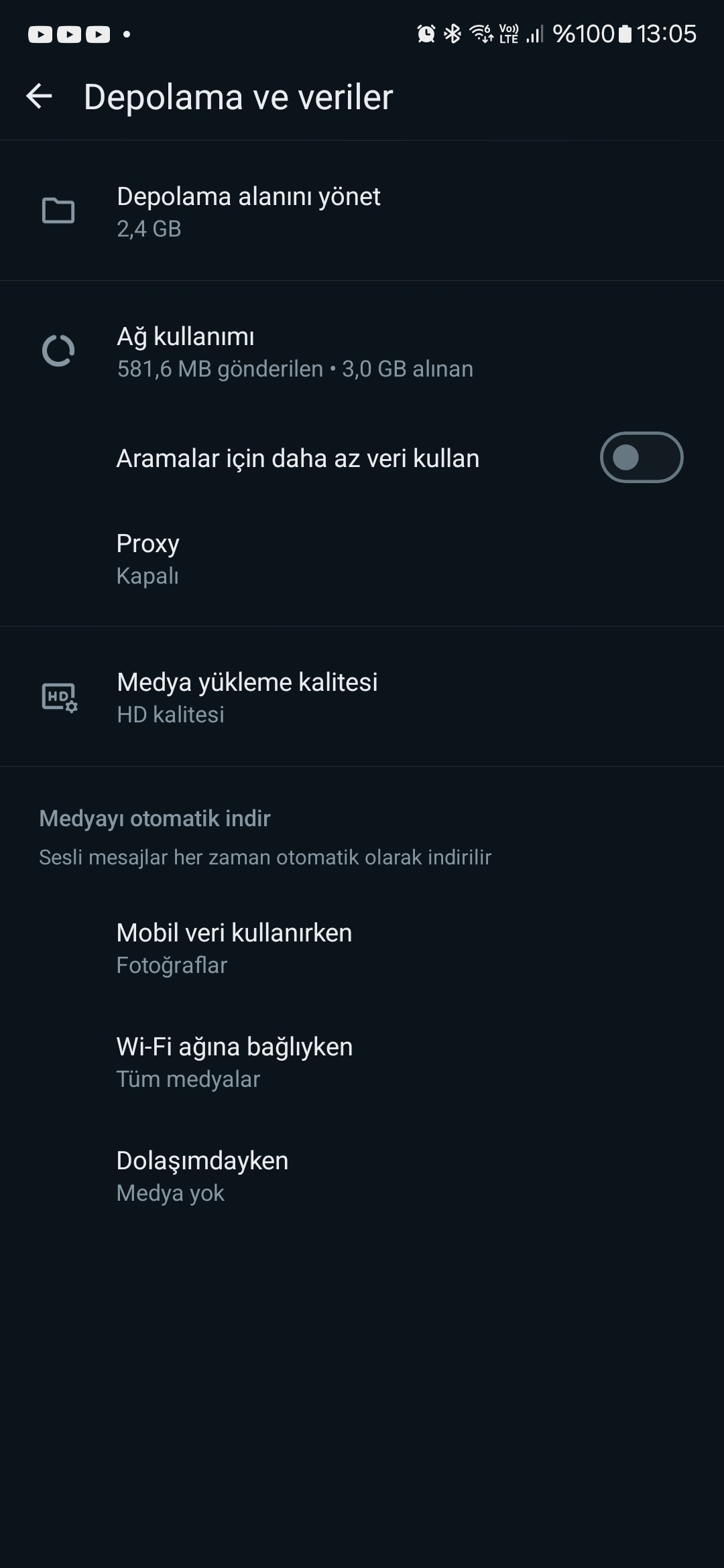Viewport: 724px width, 1568px height.
Task: Open Wi-Fi ağına bağlıyken setting
Action: click(x=234, y=1061)
